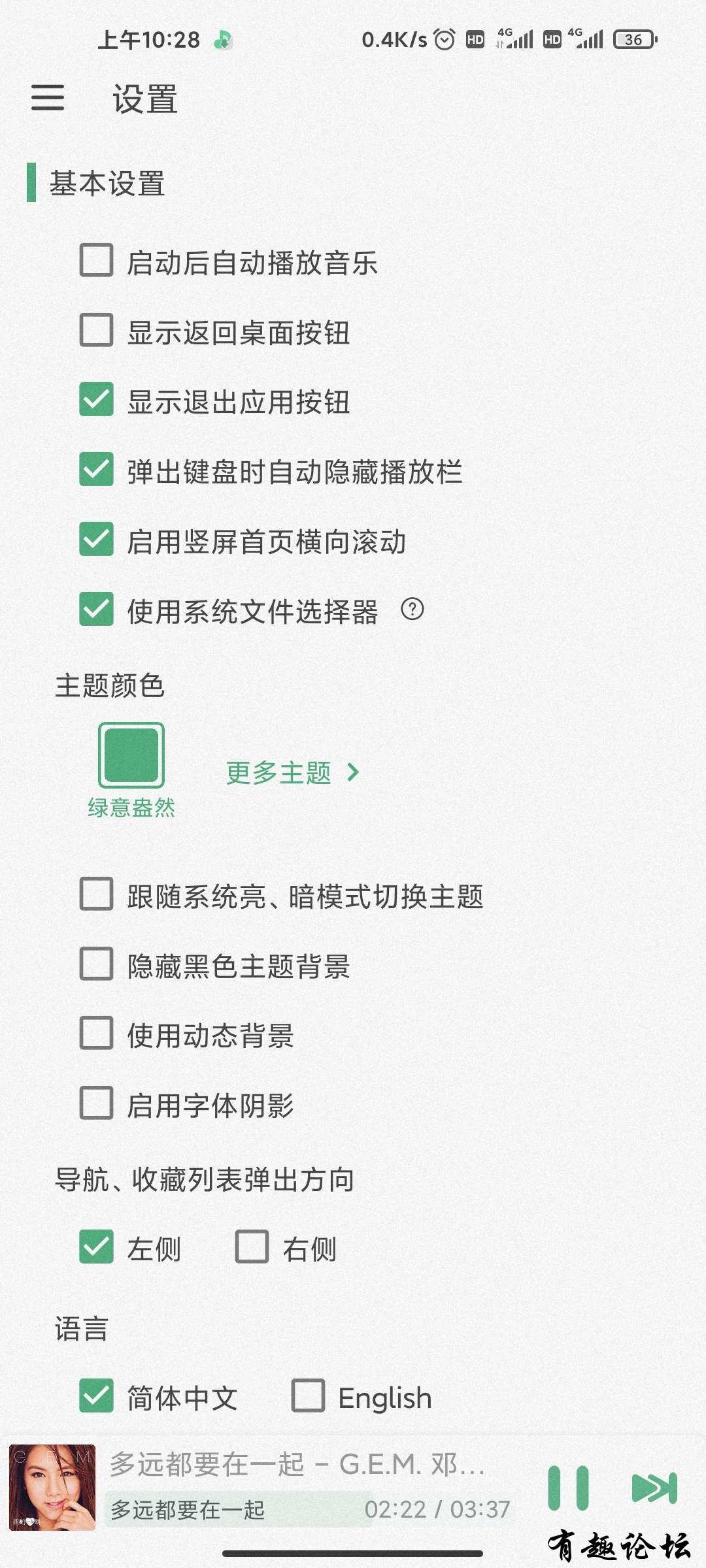Disable 弹出键盘时自动隐藏播放栏

tap(97, 470)
